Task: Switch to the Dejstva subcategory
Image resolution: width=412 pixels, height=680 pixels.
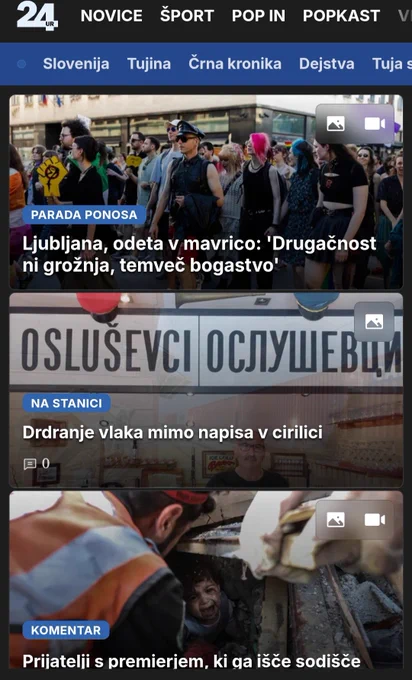Action: (327, 64)
